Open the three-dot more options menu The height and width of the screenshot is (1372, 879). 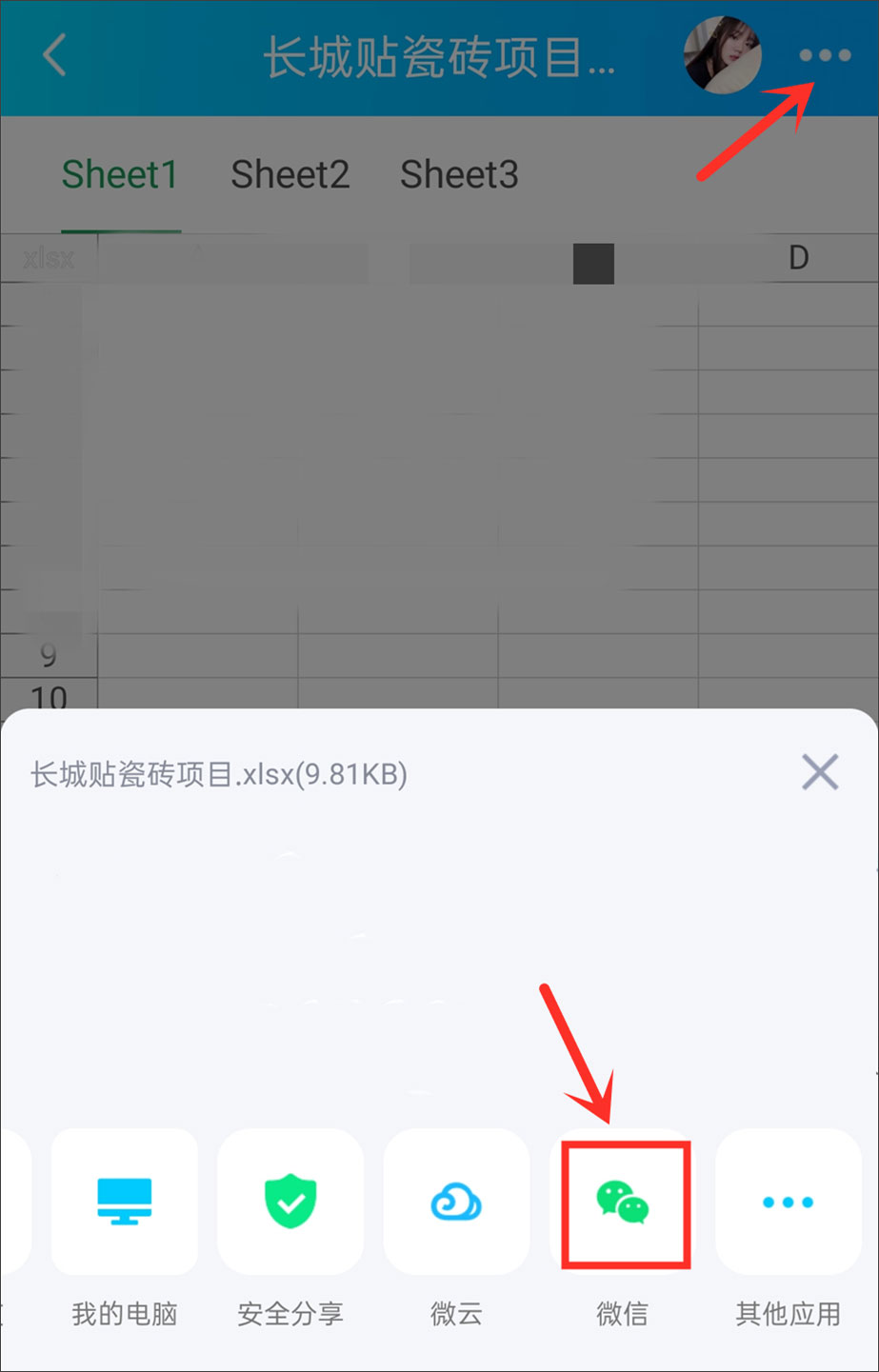(823, 55)
